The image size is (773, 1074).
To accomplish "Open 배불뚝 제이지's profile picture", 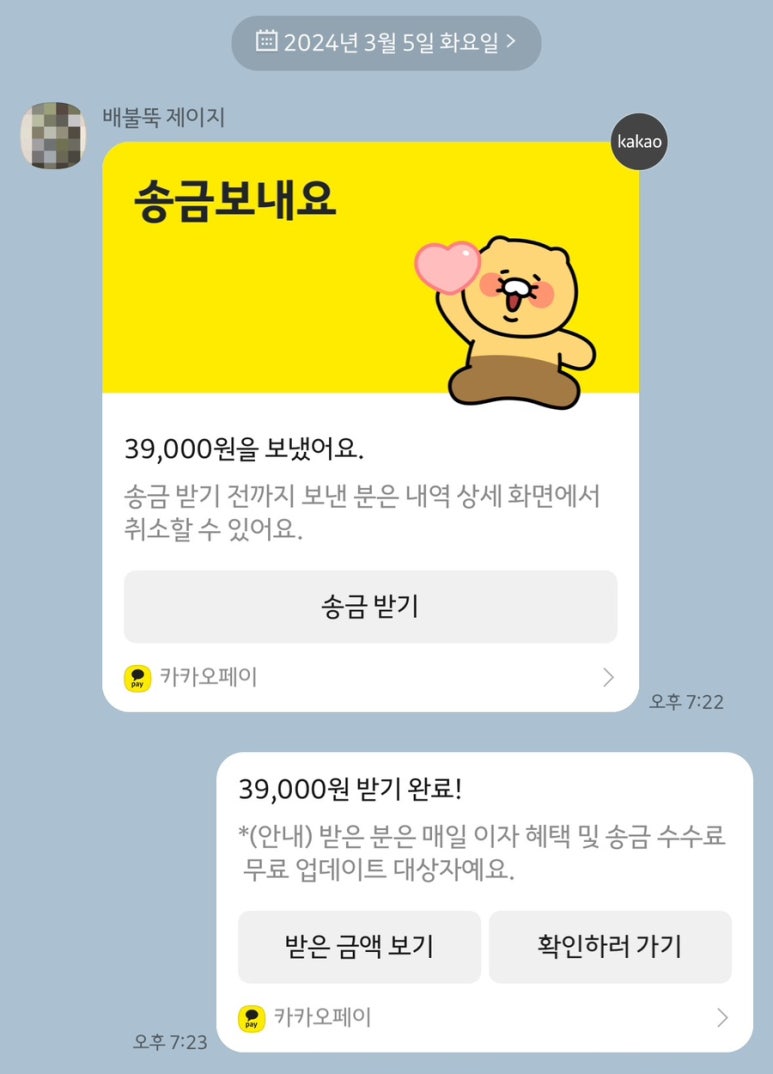I will (x=53, y=135).
